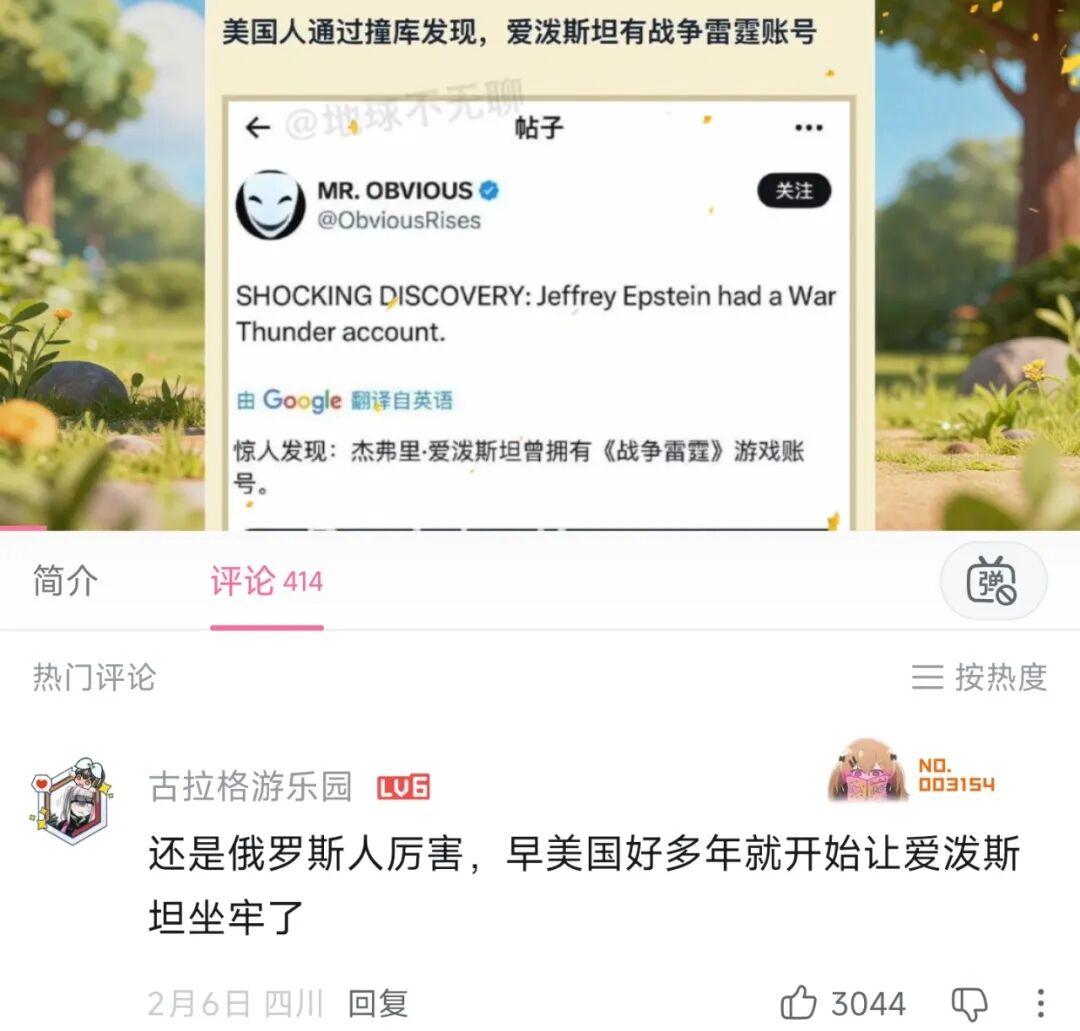
Task: Like the comment with 3044 likes
Action: tap(799, 1003)
